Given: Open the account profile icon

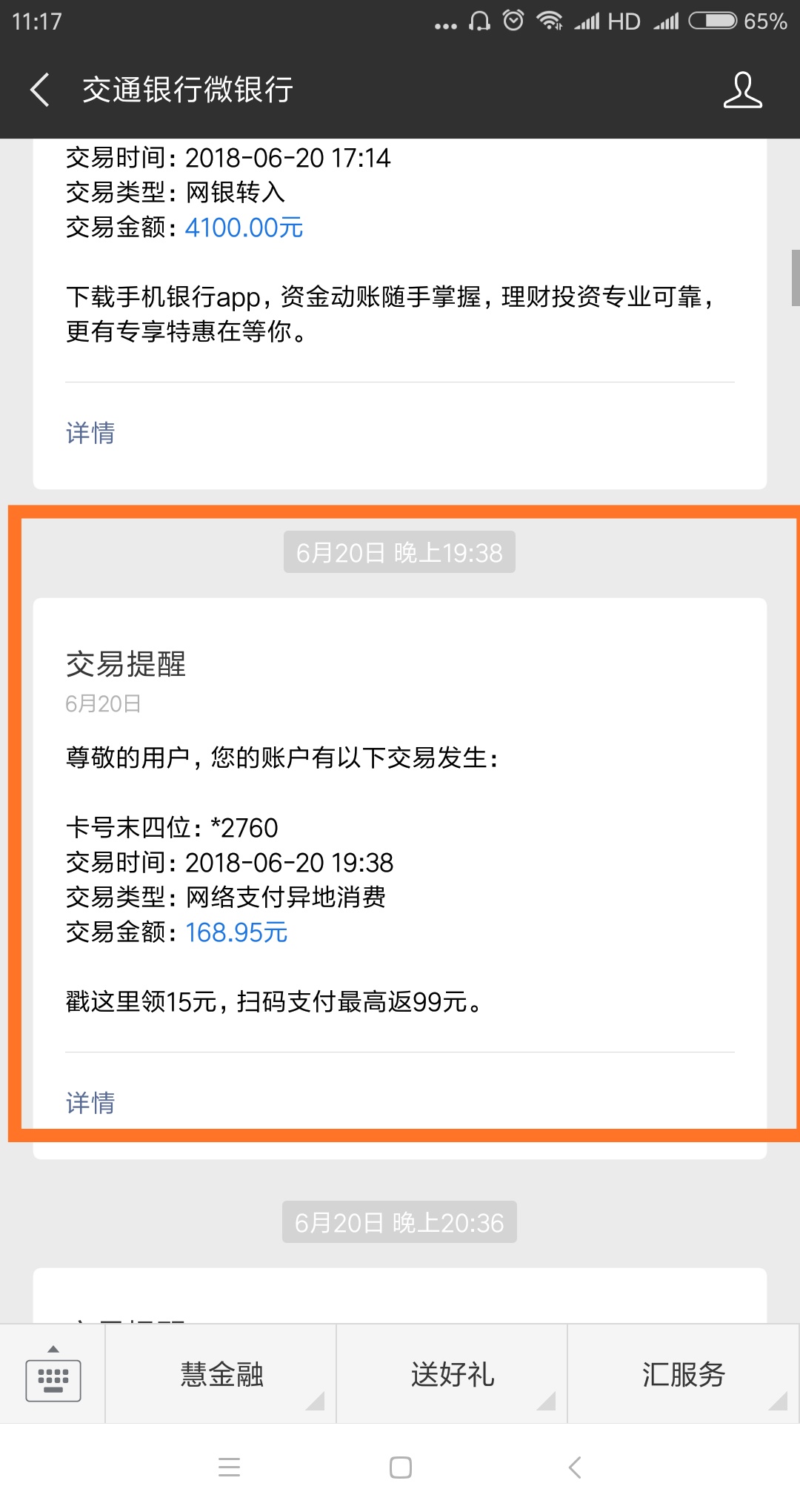Looking at the screenshot, I should point(742,90).
